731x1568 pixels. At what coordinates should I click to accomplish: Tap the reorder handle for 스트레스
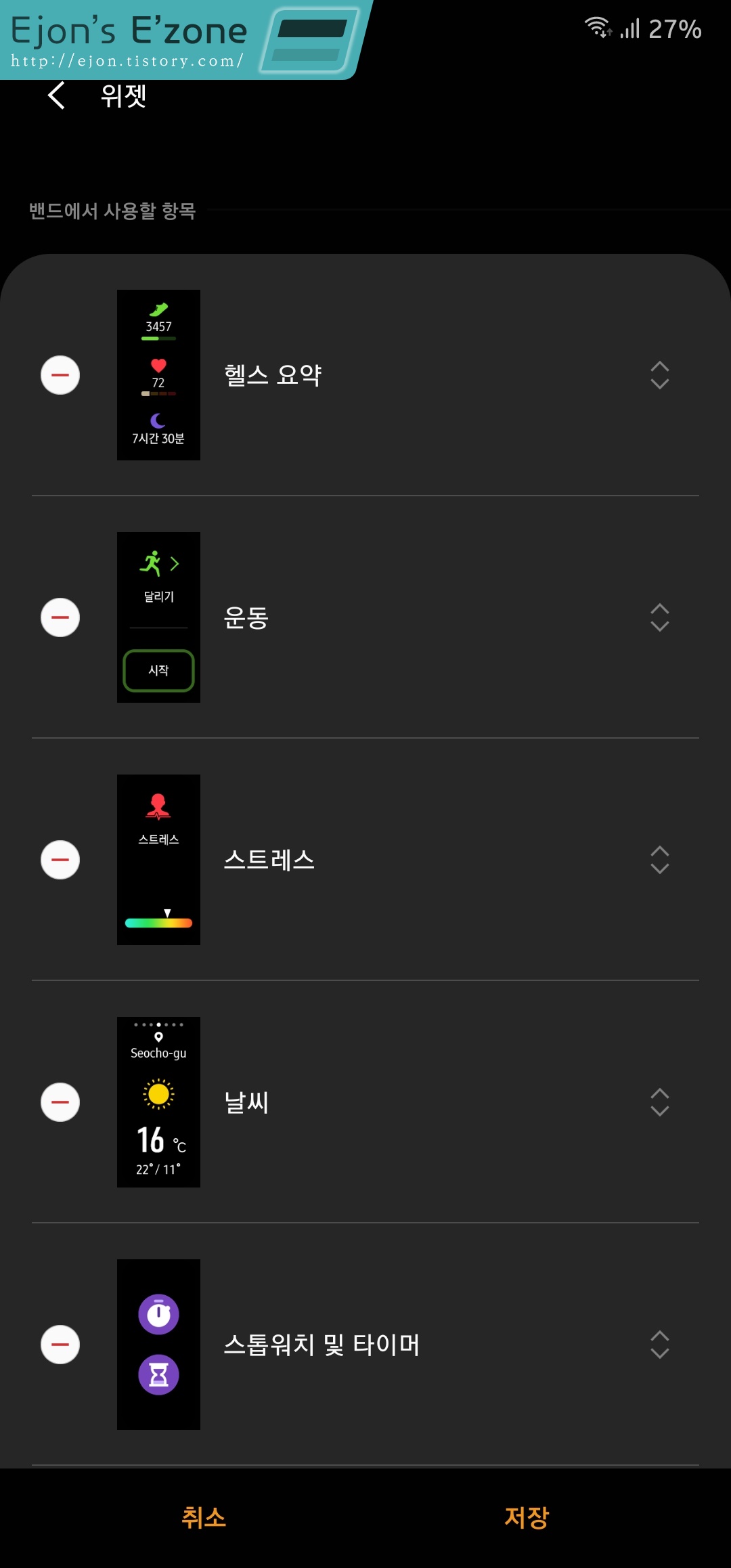(x=659, y=860)
